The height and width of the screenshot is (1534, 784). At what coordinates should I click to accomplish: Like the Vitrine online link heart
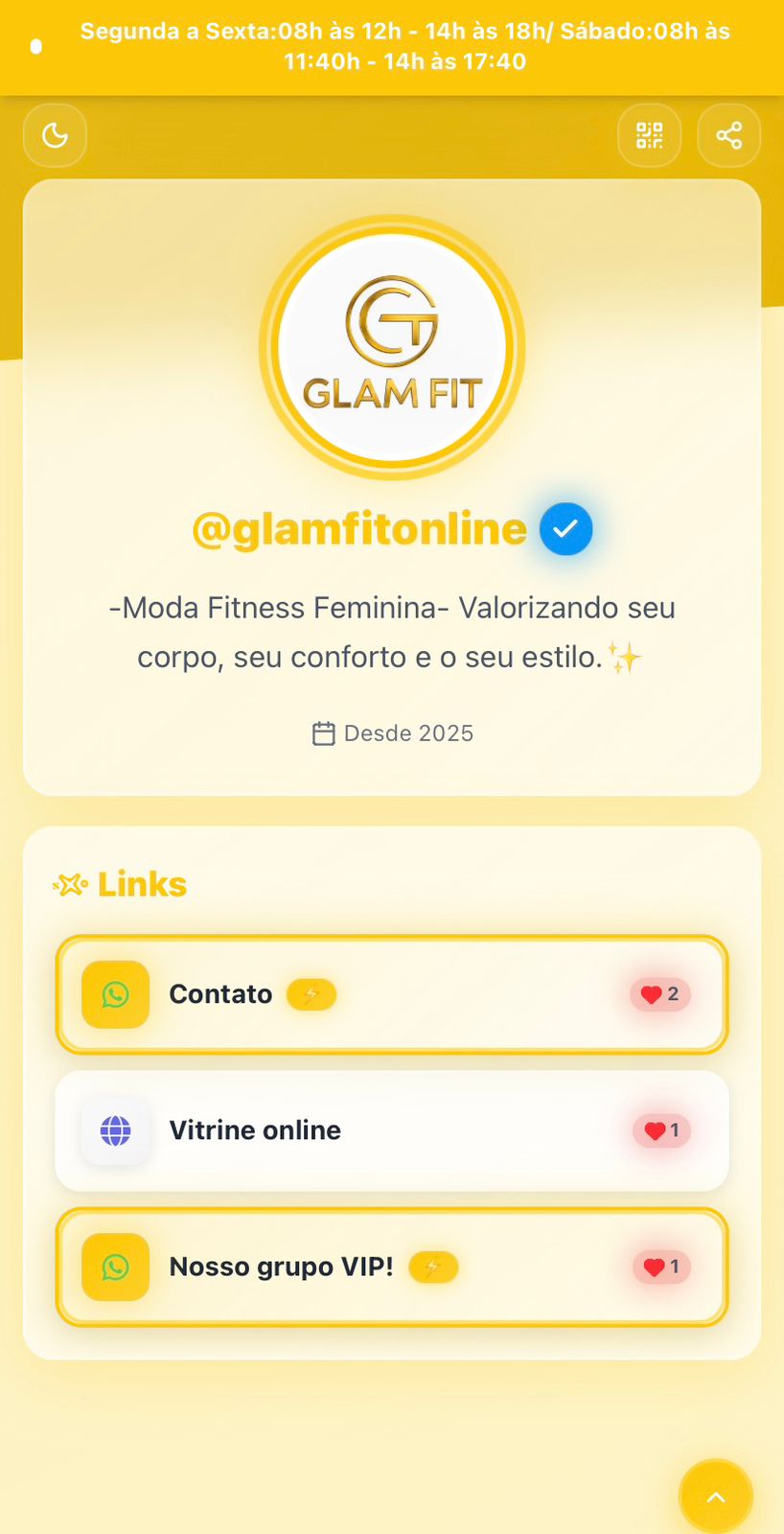[x=661, y=1131]
